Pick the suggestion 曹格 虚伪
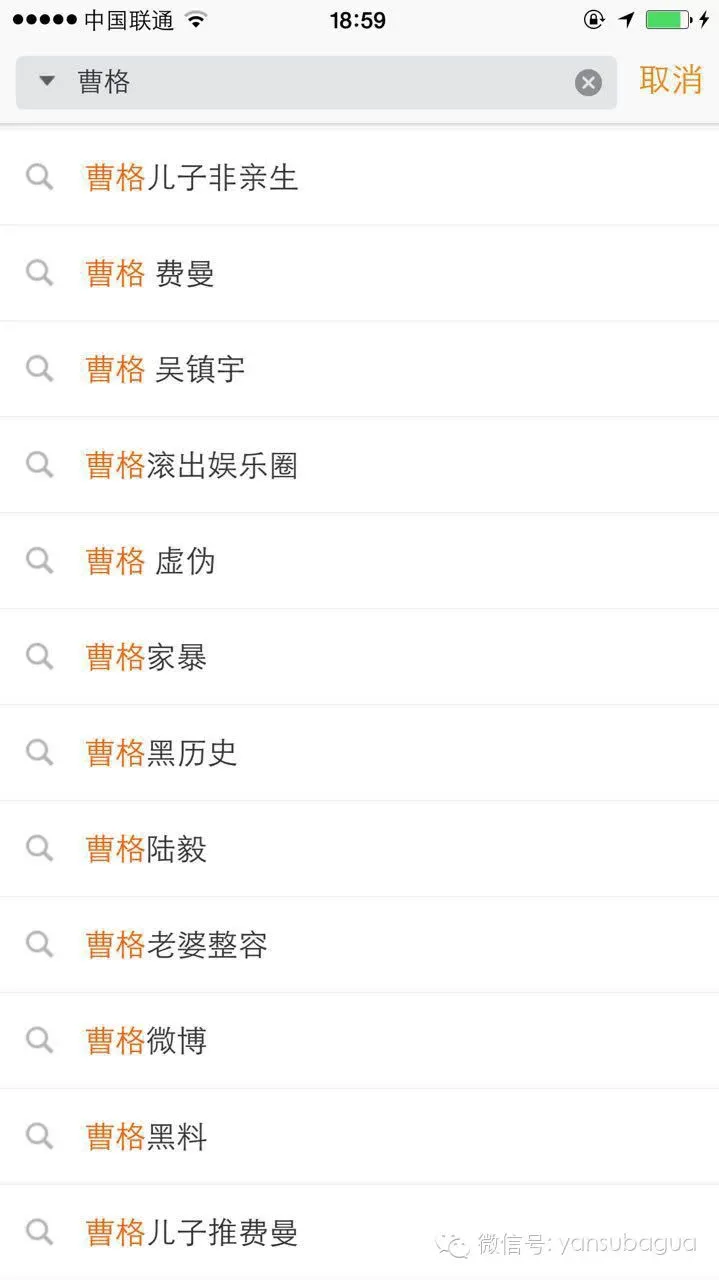The width and height of the screenshot is (719, 1280). coord(359,562)
